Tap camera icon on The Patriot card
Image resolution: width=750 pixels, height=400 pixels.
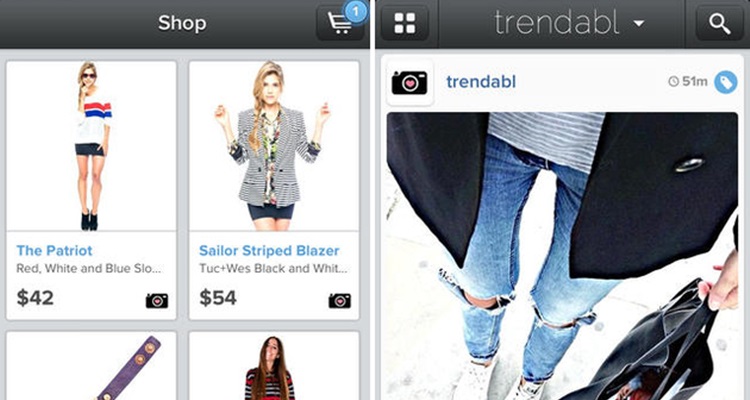pos(157,300)
